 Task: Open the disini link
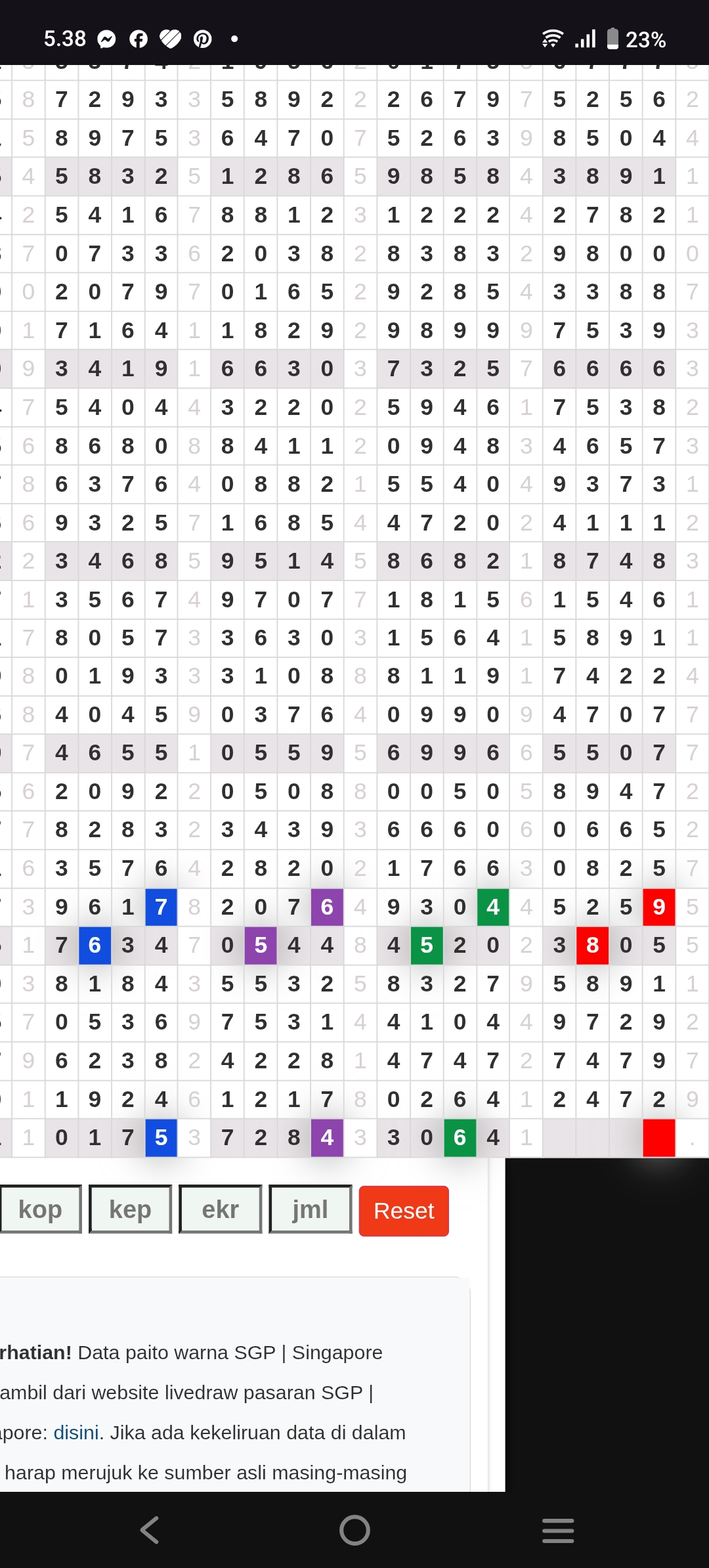(x=76, y=1432)
